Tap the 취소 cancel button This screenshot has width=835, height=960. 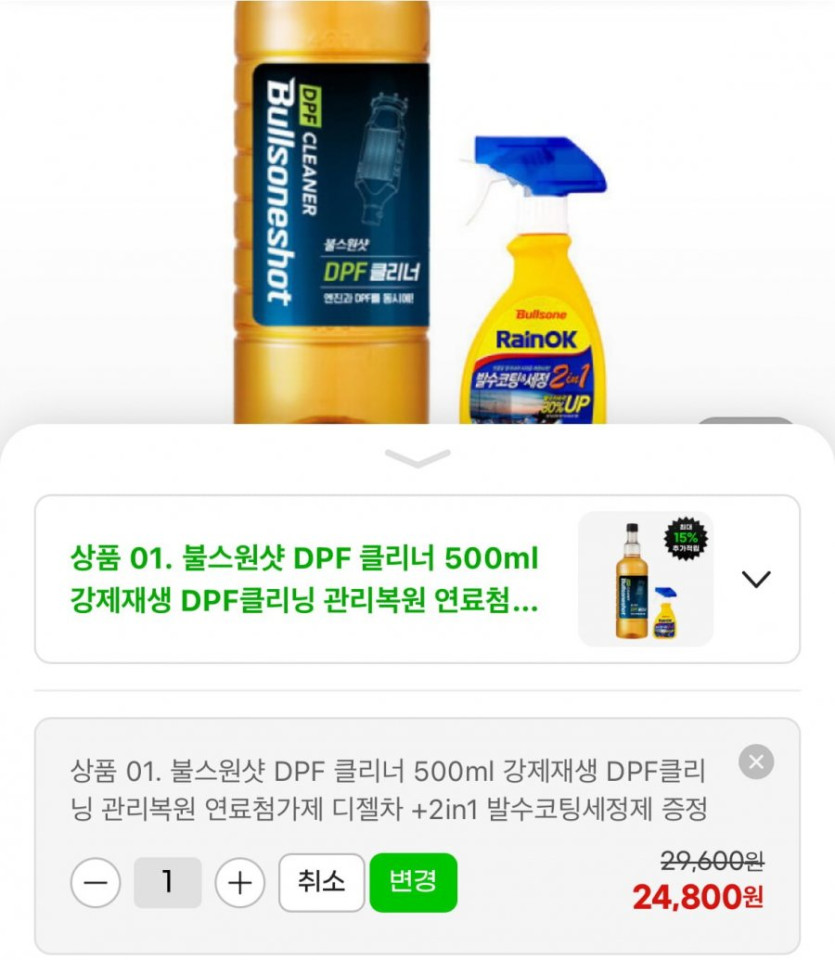[x=321, y=882]
